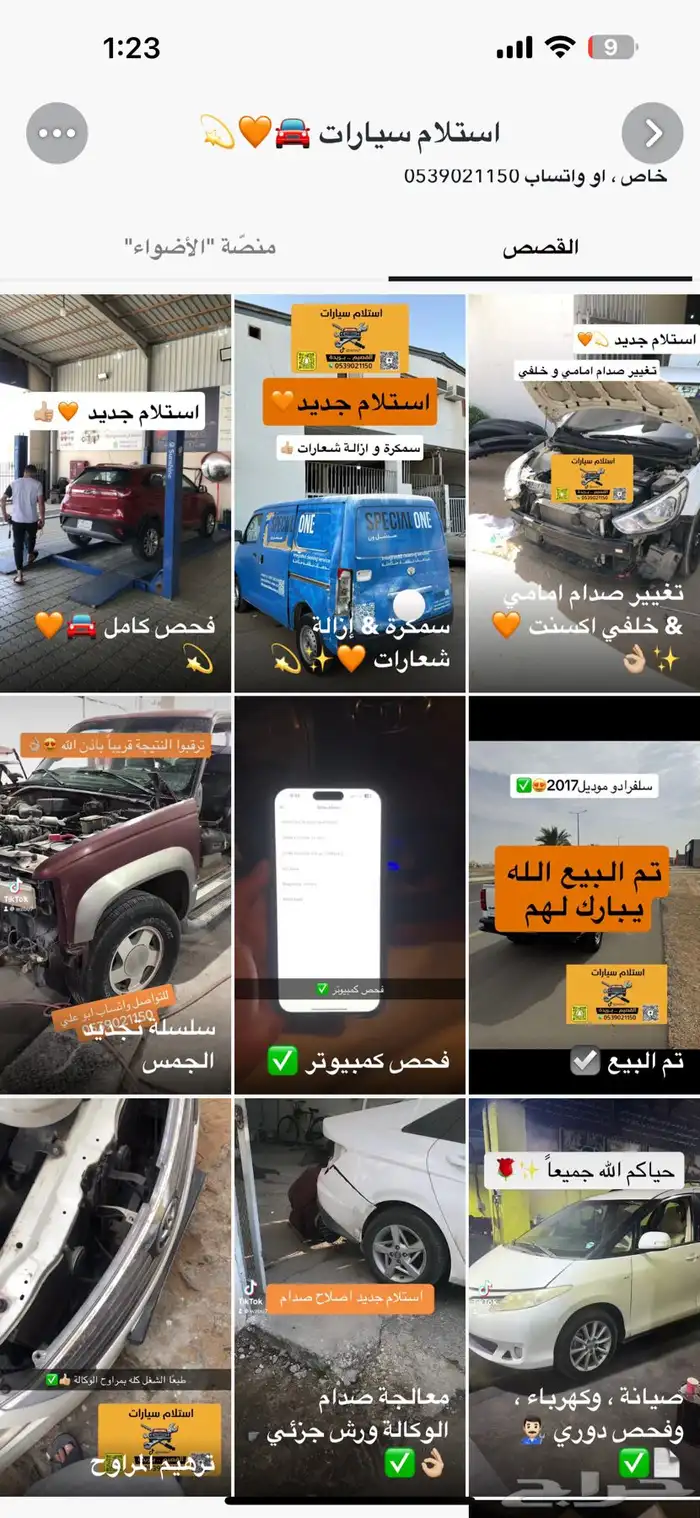
Task: Open the سمكرة & إزالة شعارات story
Action: coord(349,493)
